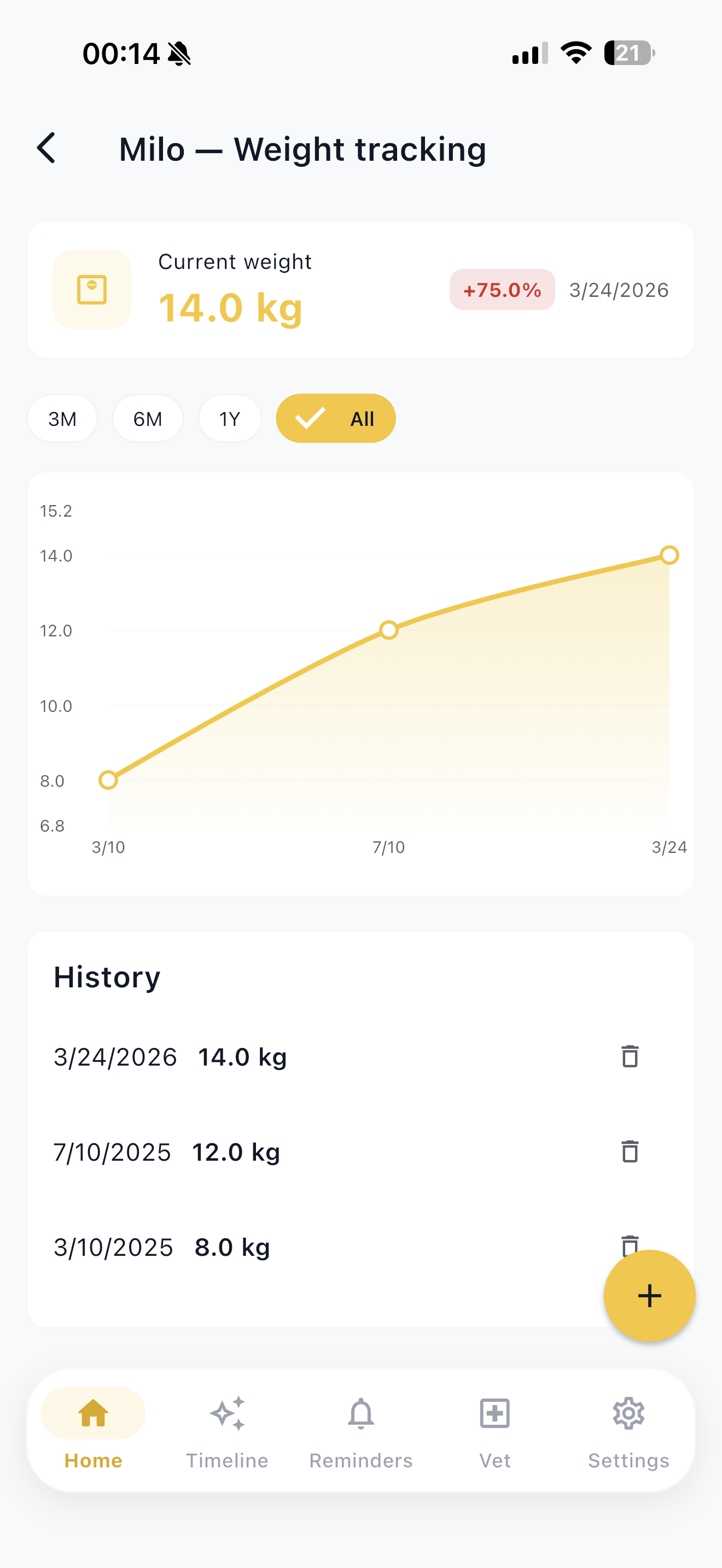Image resolution: width=722 pixels, height=1568 pixels.
Task: Delete the 3/24/2026 weight entry
Action: click(629, 1057)
